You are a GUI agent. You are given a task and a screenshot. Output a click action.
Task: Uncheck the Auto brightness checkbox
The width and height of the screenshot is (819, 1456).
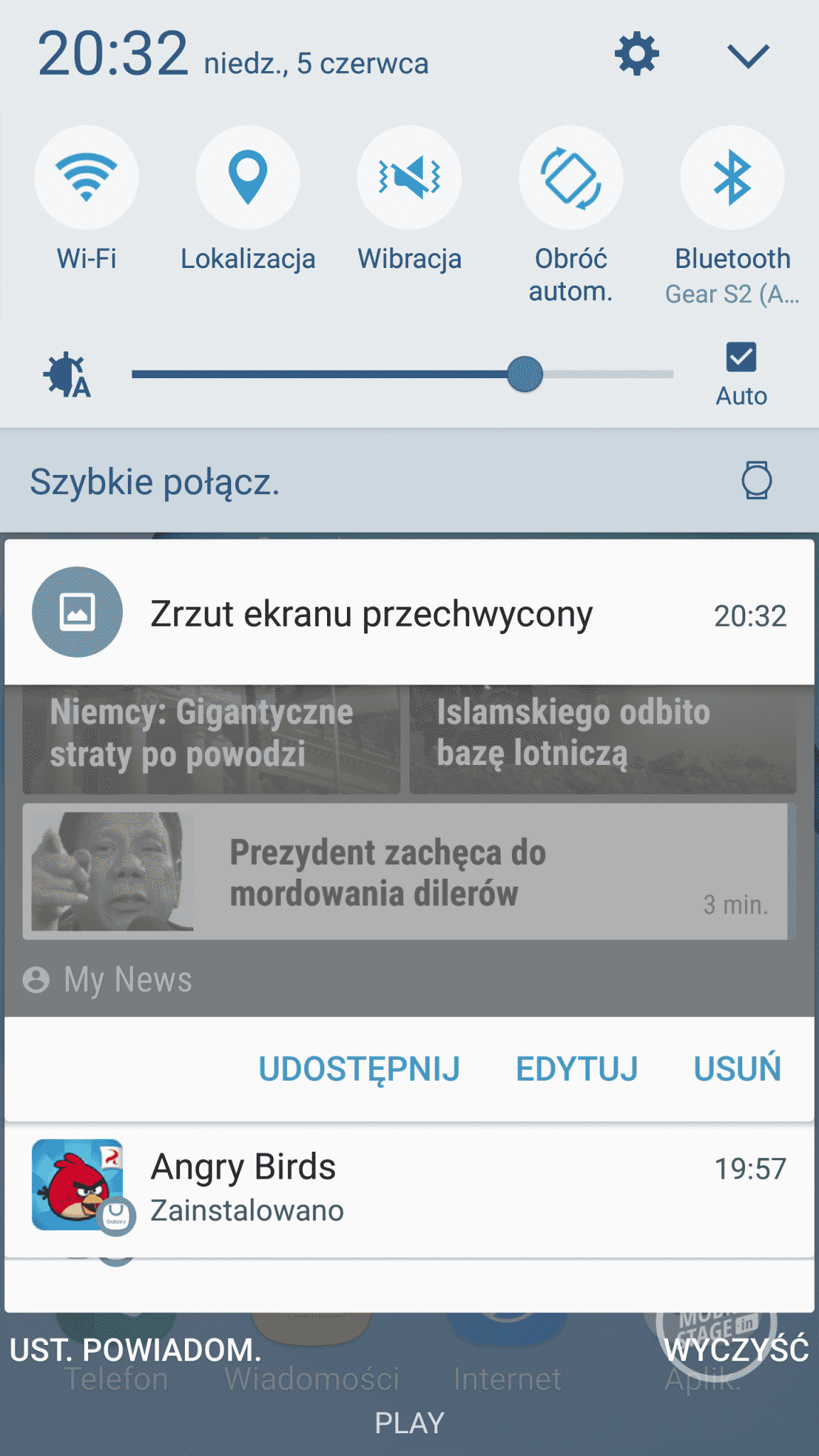[x=741, y=358]
